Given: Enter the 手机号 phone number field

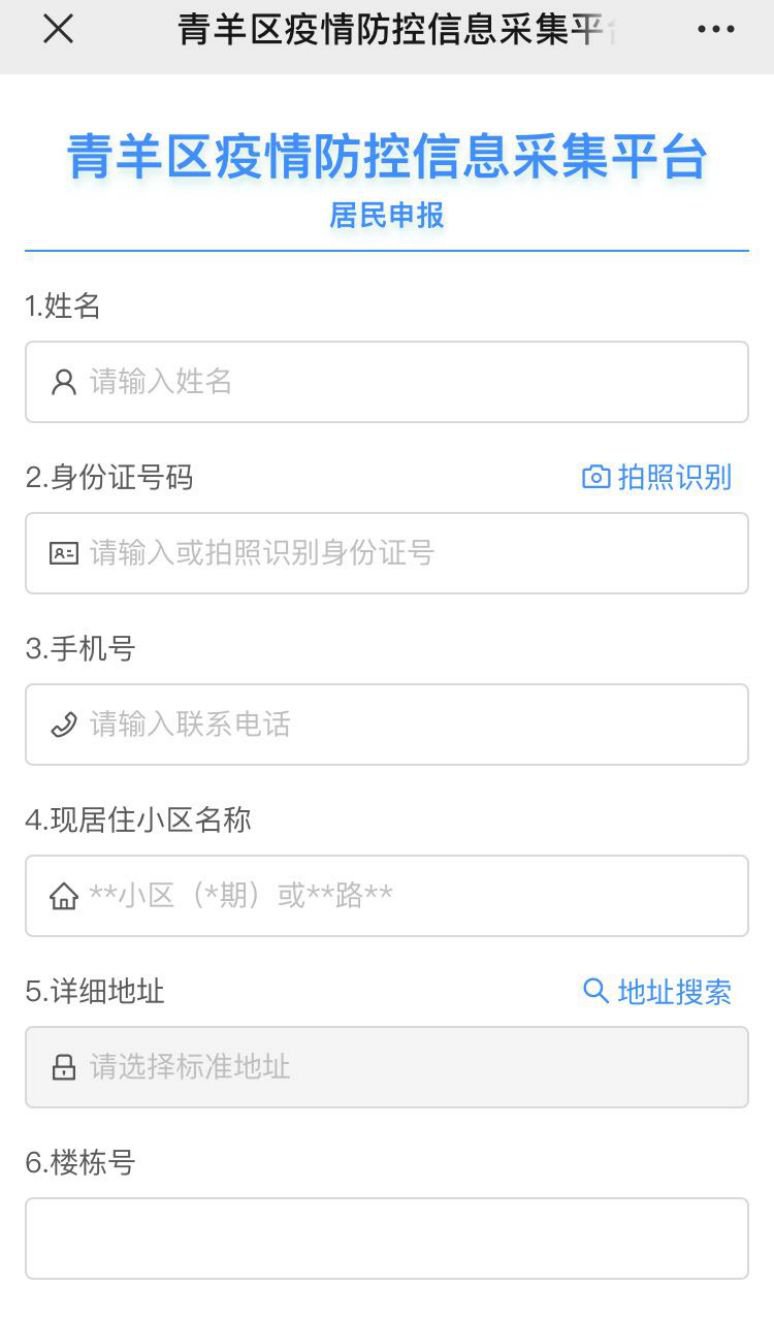Looking at the screenshot, I should coord(387,725).
